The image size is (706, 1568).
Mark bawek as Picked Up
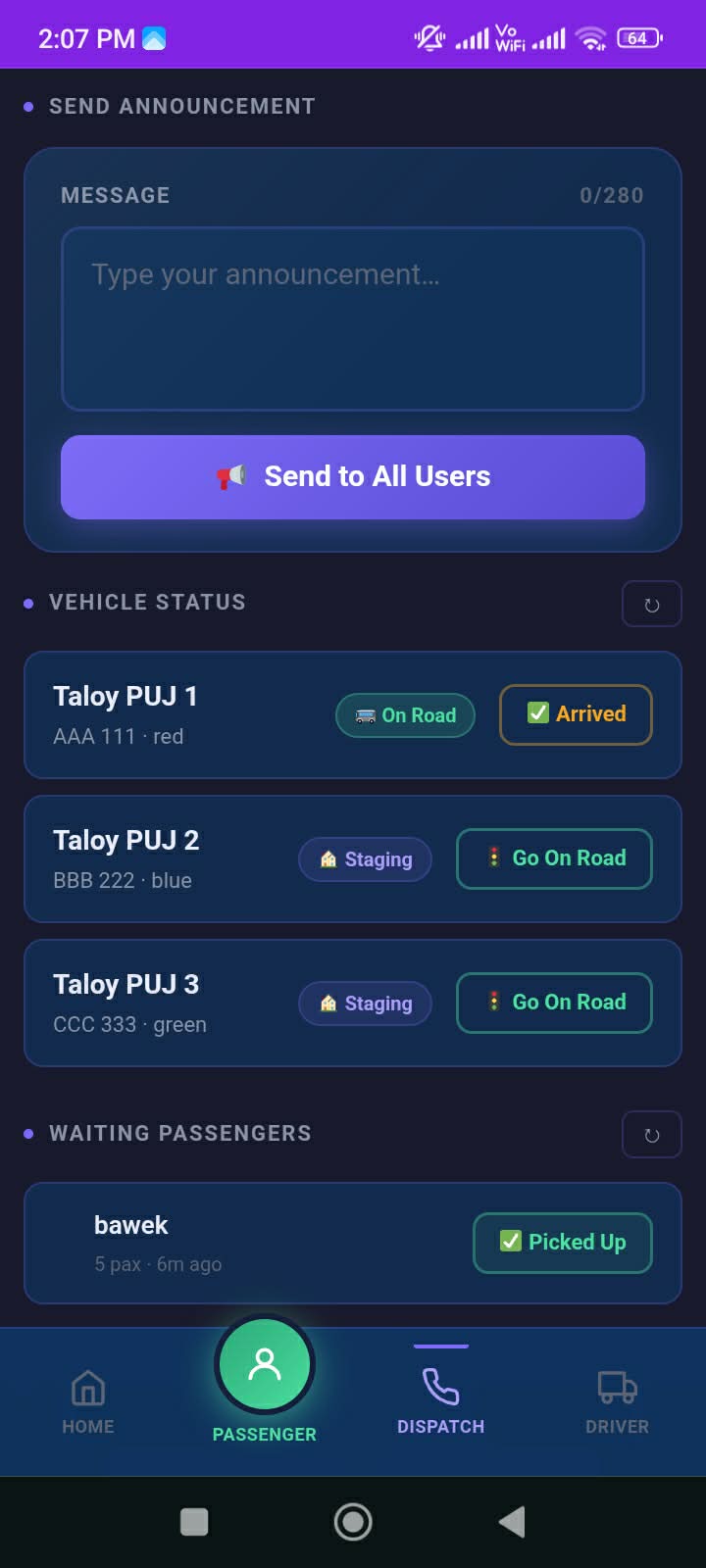(562, 1243)
